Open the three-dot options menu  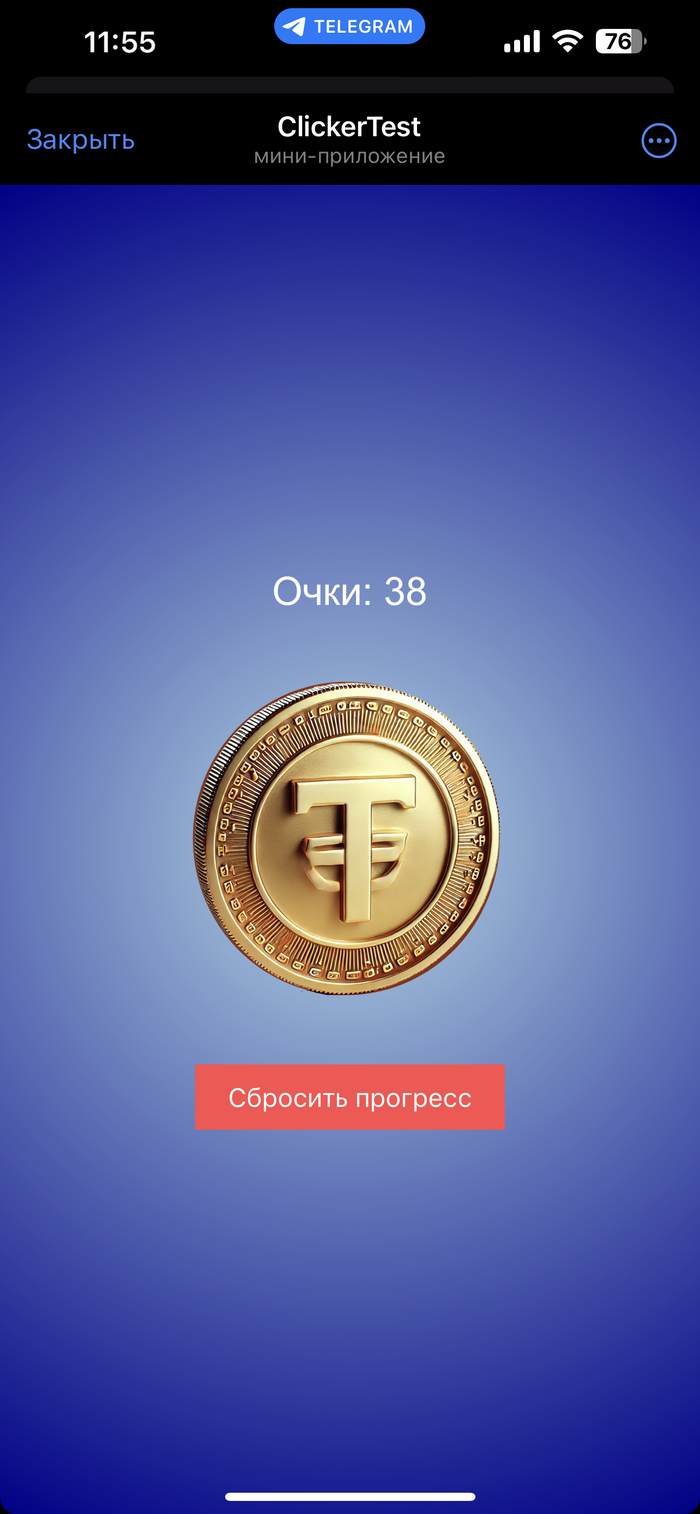pyautogui.click(x=658, y=141)
